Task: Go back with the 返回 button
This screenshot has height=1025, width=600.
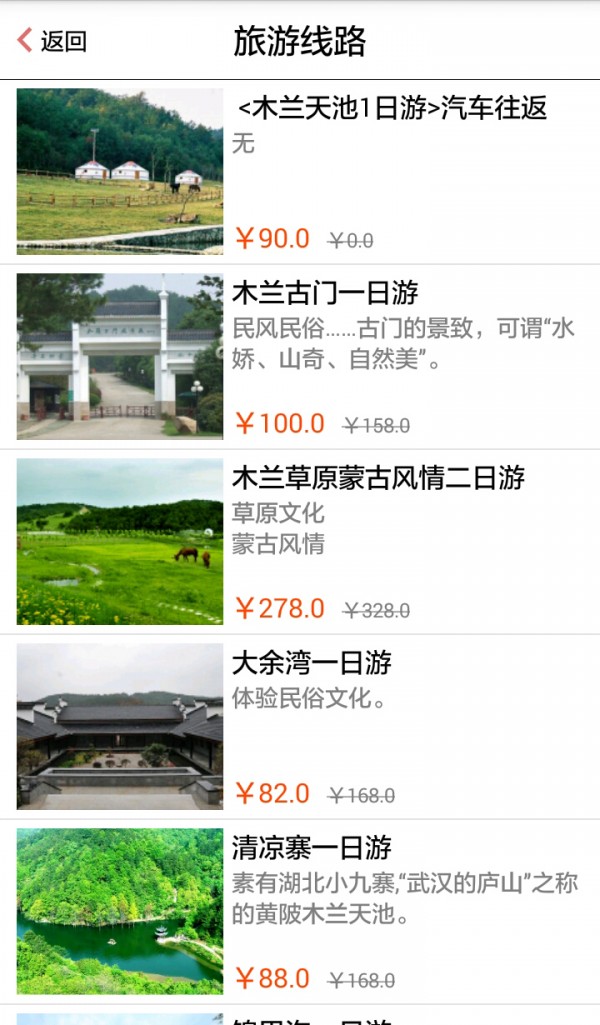Action: tap(52, 41)
